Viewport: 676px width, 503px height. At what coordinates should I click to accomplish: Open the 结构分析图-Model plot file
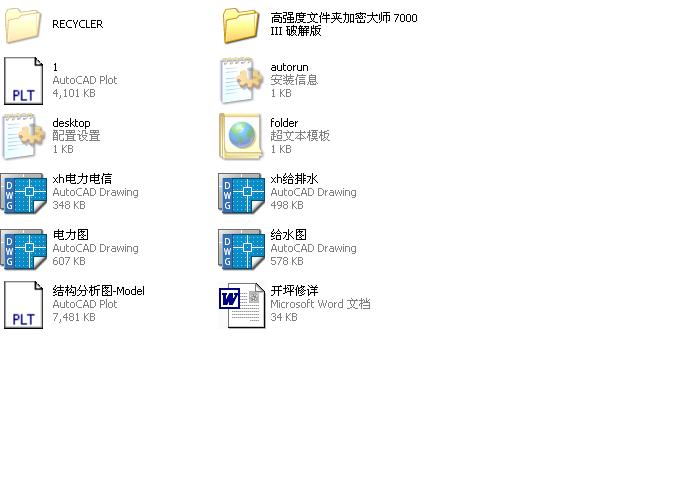coord(23,305)
